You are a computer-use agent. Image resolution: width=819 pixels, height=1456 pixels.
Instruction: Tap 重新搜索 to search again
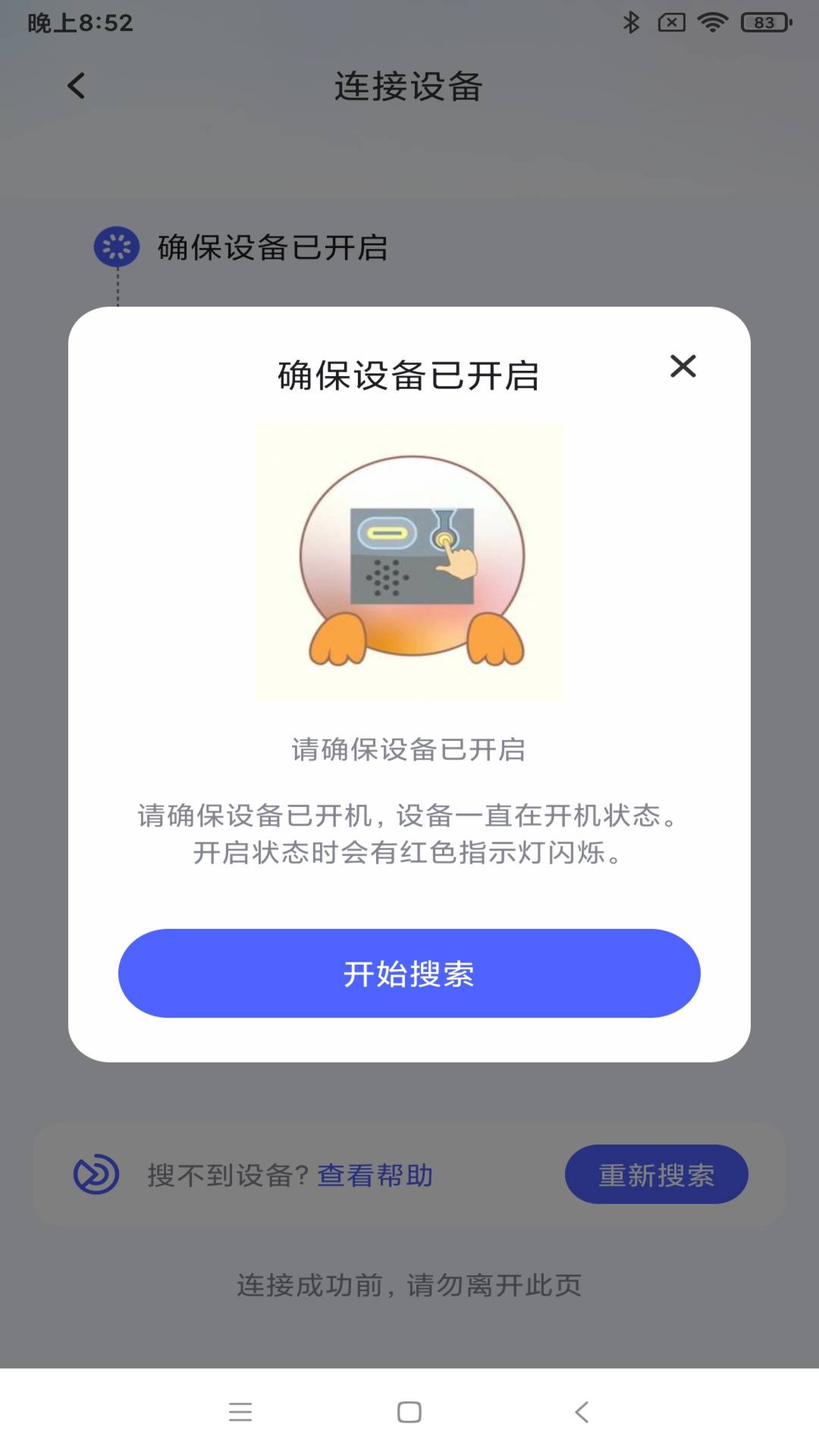[x=657, y=1174]
